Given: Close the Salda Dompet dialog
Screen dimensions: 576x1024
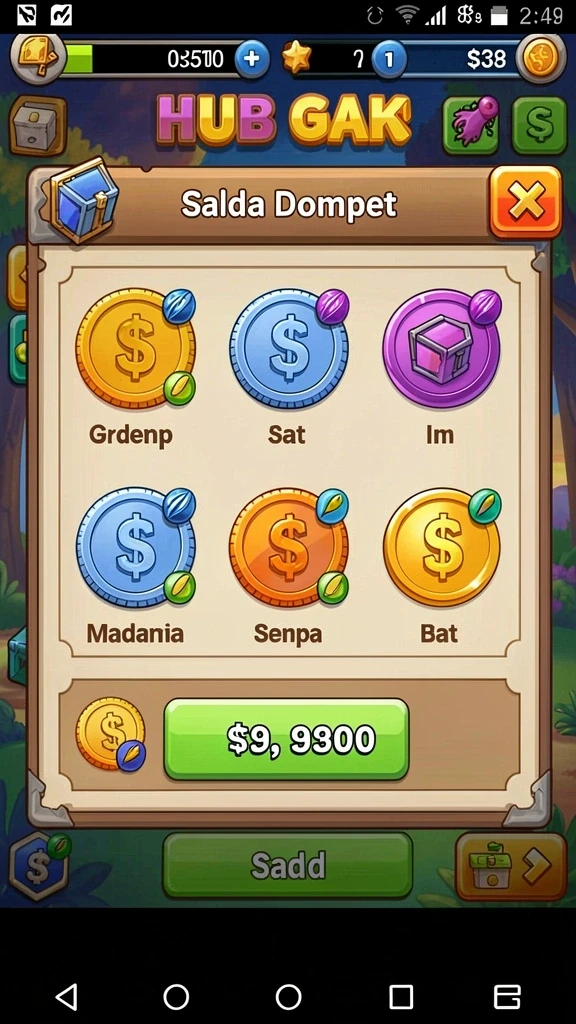Looking at the screenshot, I should pos(526,202).
